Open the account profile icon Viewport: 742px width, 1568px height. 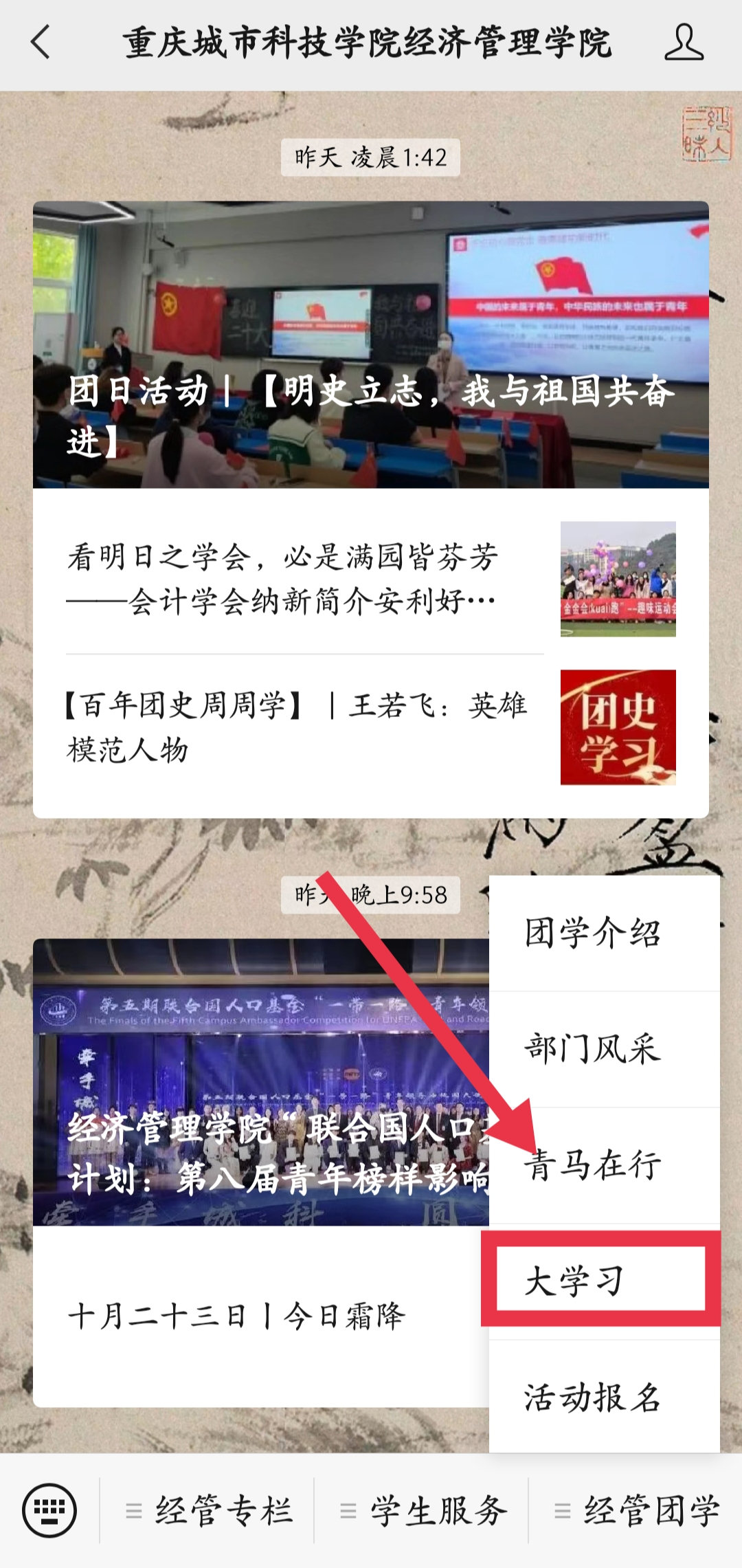[684, 43]
